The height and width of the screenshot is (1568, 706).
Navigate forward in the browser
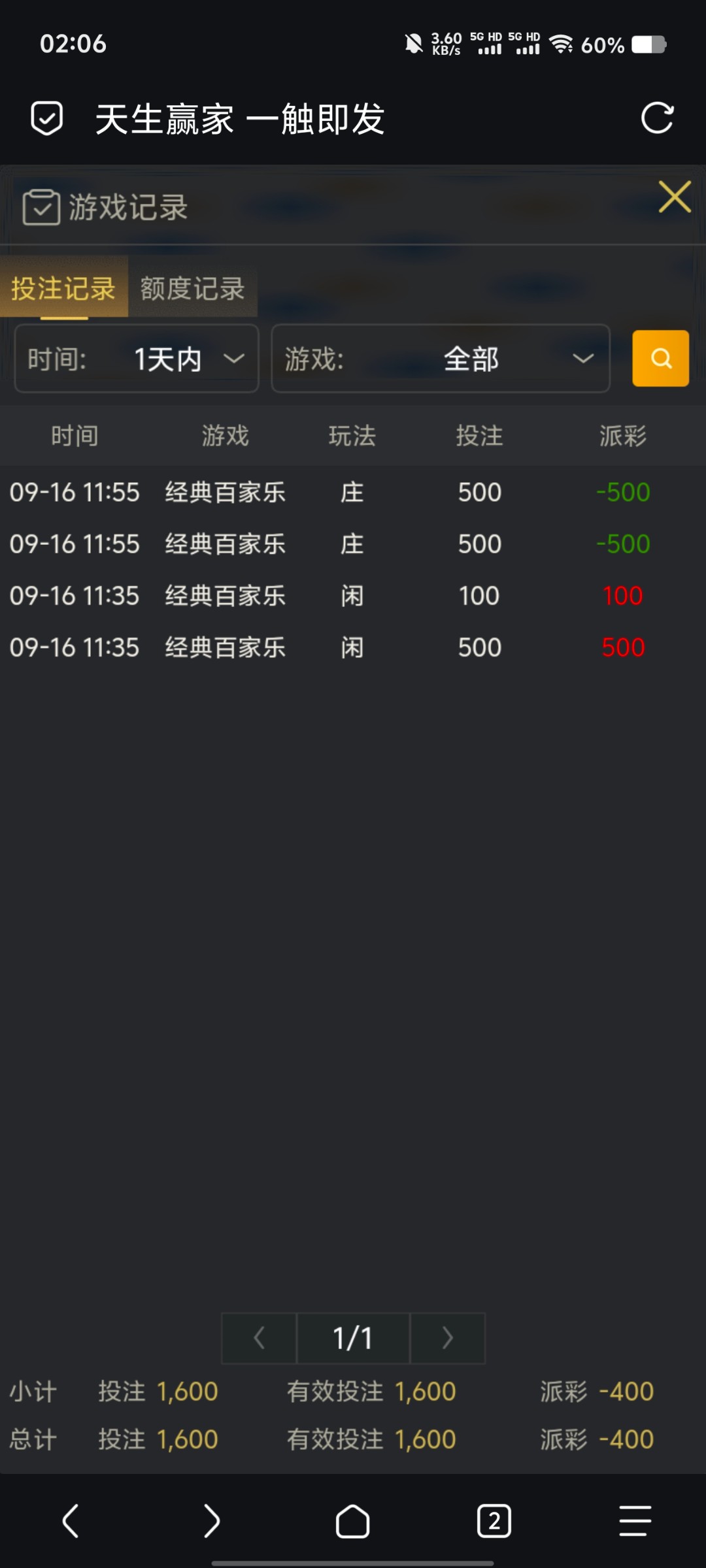(211, 1521)
